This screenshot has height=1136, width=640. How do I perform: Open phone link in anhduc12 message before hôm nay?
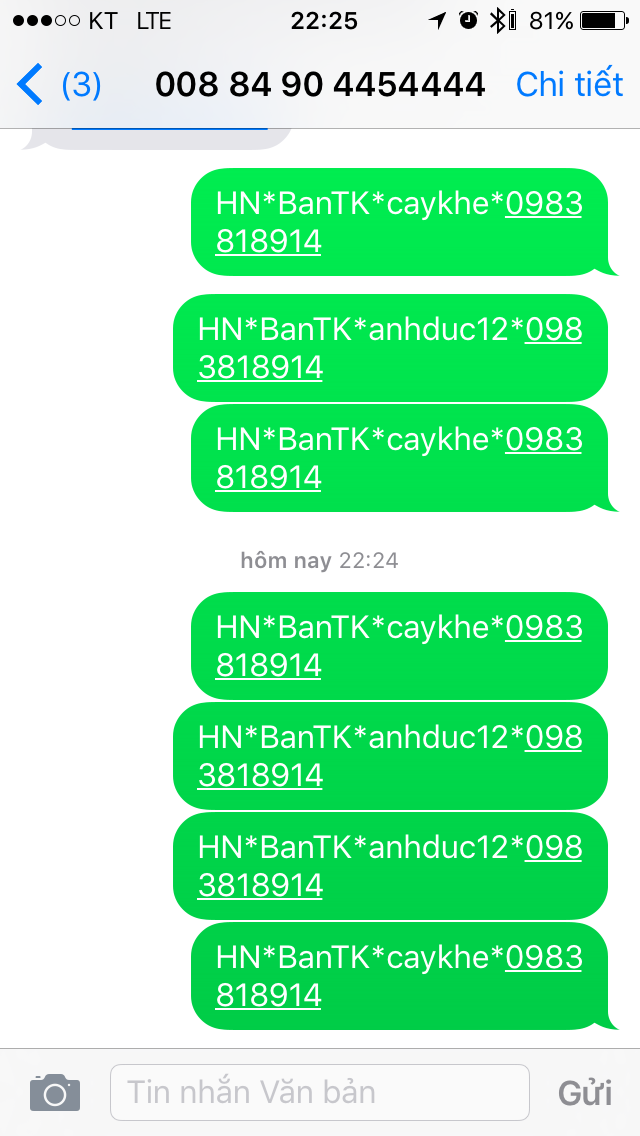(x=260, y=368)
